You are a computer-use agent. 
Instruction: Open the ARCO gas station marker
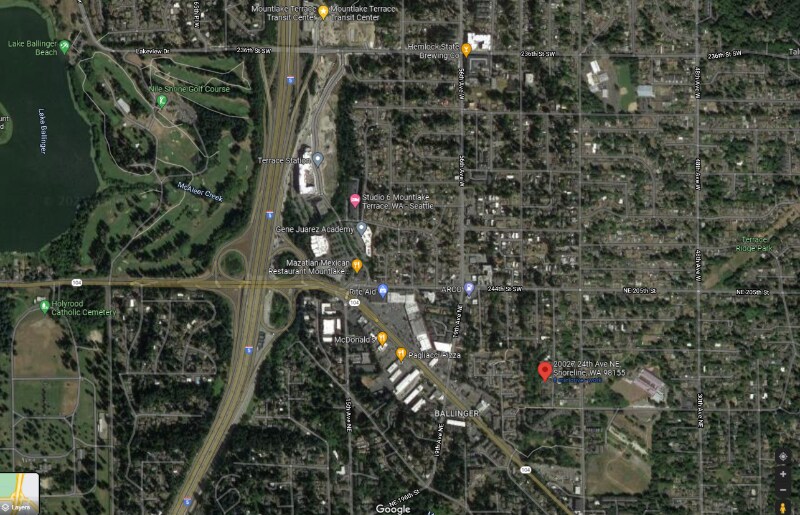pos(469,289)
